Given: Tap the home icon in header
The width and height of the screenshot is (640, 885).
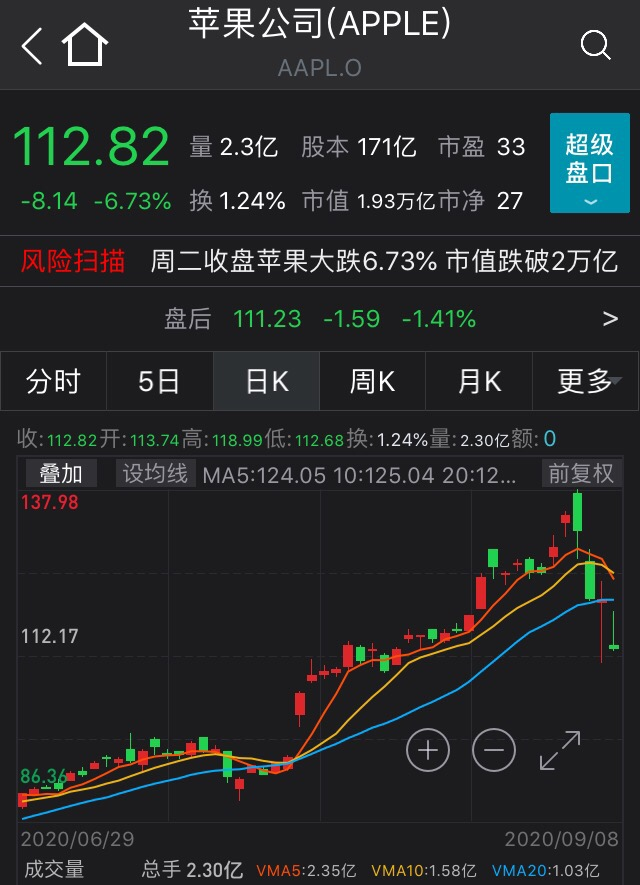Looking at the screenshot, I should coord(85,45).
